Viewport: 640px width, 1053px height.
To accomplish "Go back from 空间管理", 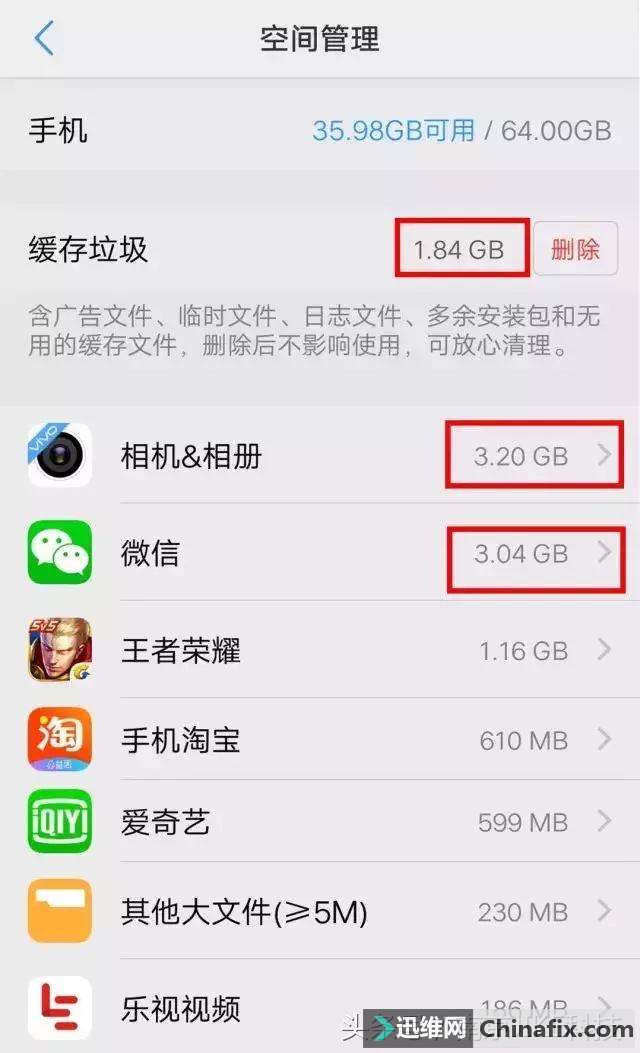I will click(x=44, y=39).
